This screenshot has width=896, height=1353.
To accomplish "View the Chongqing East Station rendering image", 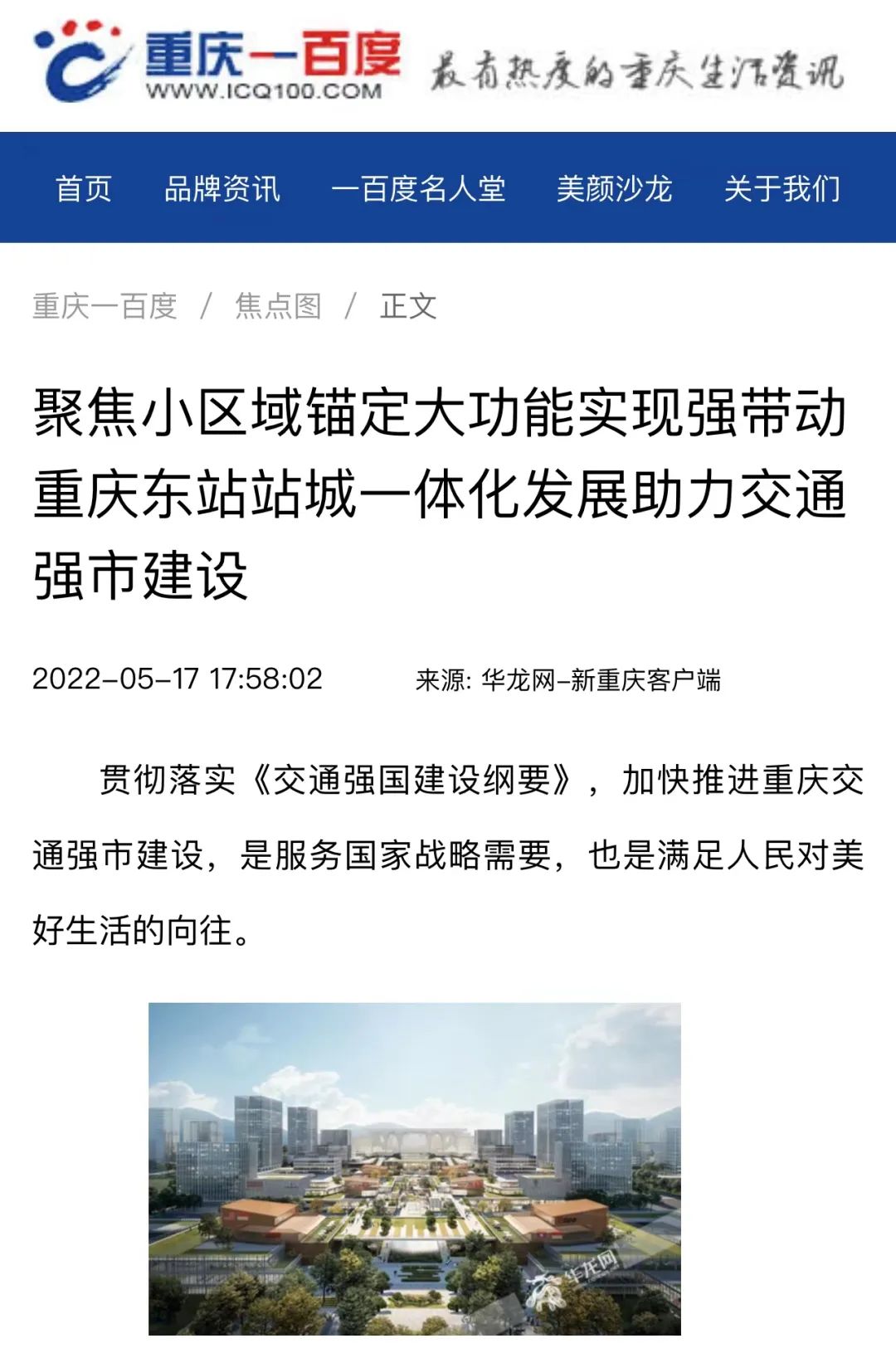I will [x=414, y=1168].
